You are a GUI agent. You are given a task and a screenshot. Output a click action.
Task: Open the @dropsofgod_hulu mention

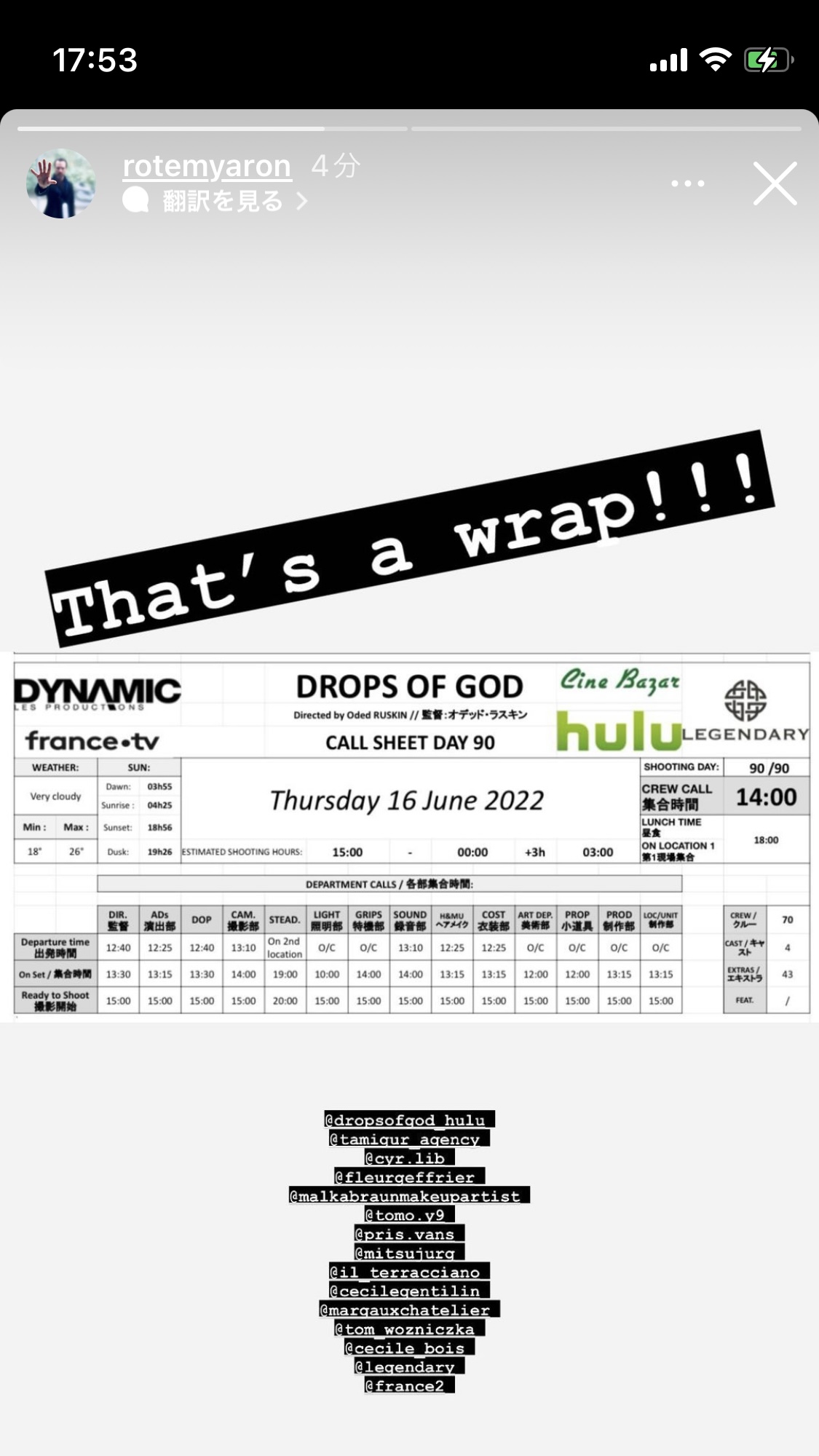tap(410, 1120)
